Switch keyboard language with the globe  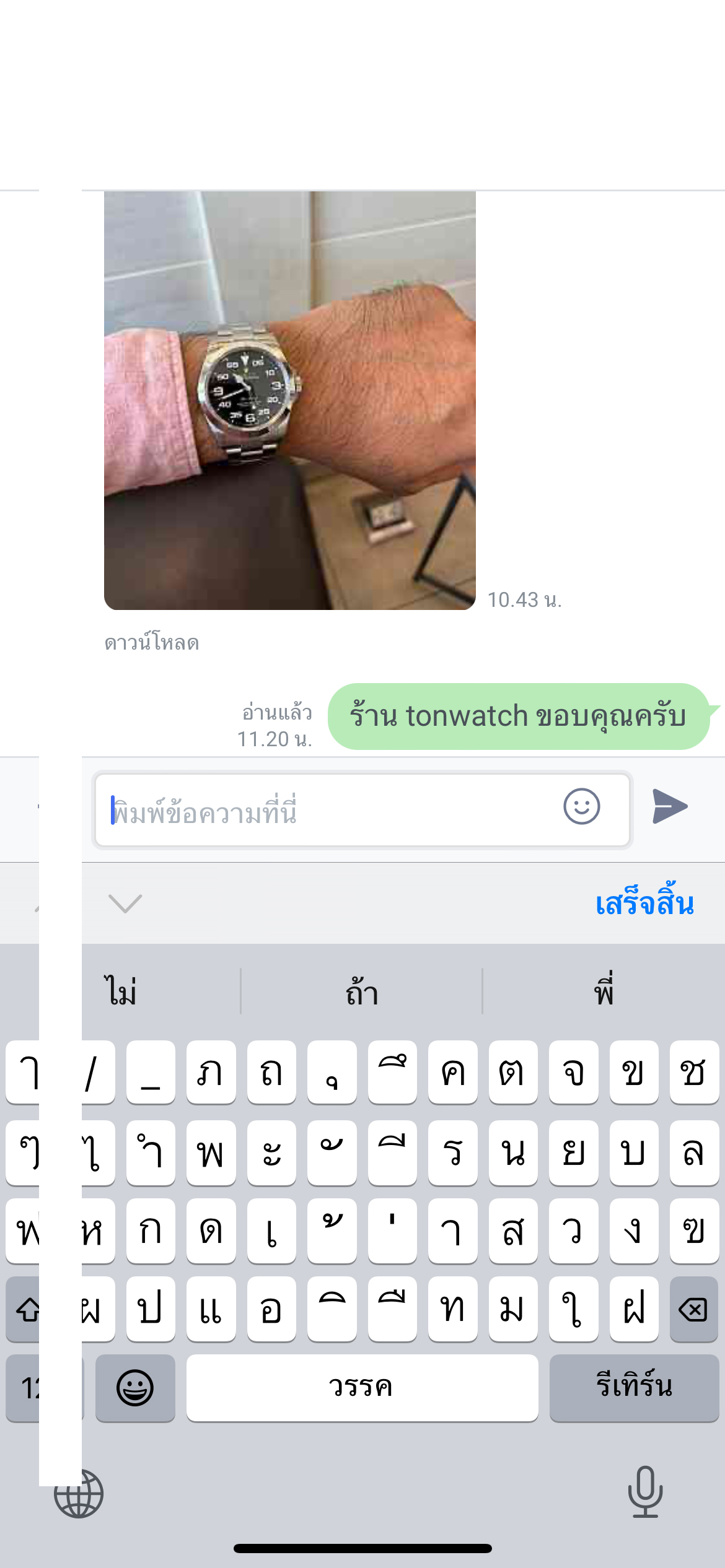79,1494
